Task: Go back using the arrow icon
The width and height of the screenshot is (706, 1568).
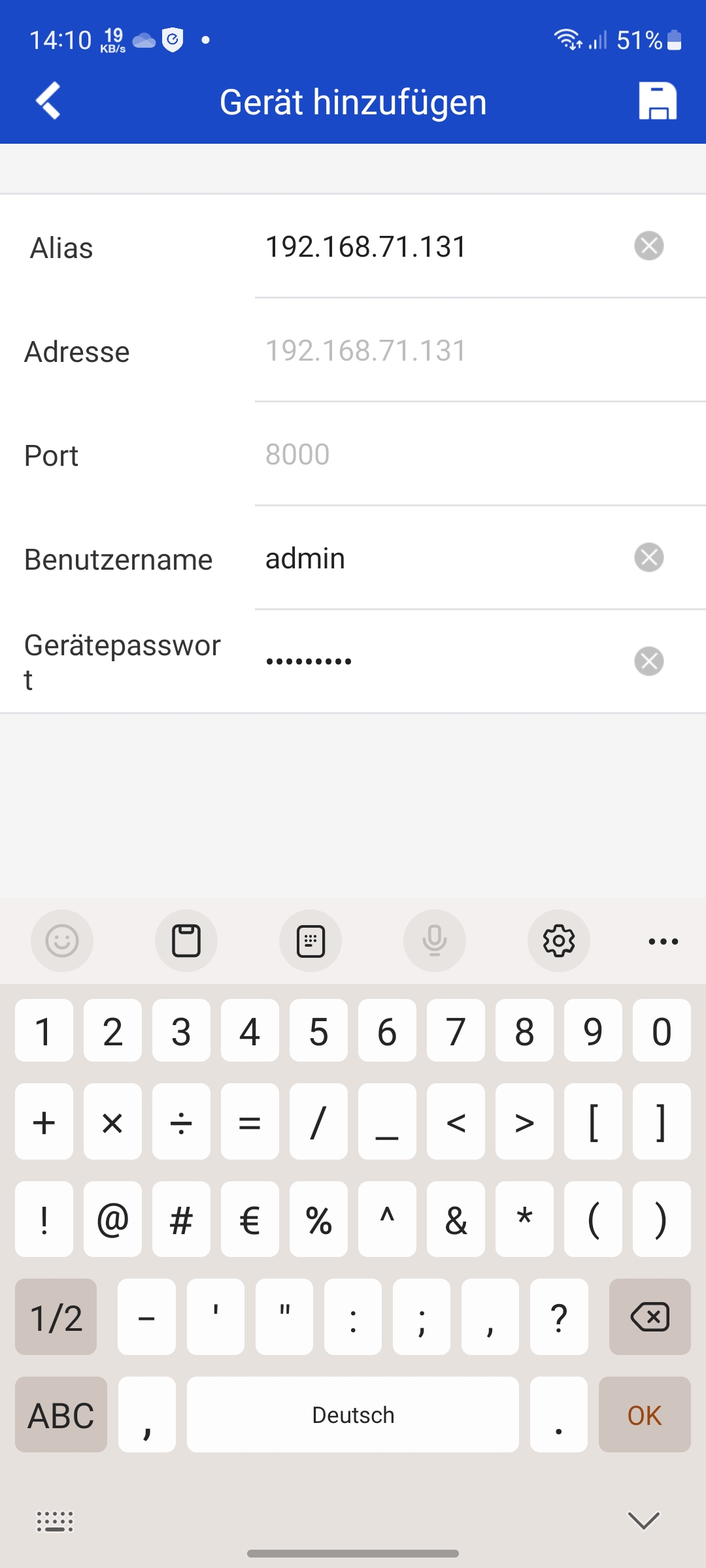Action: [48, 101]
